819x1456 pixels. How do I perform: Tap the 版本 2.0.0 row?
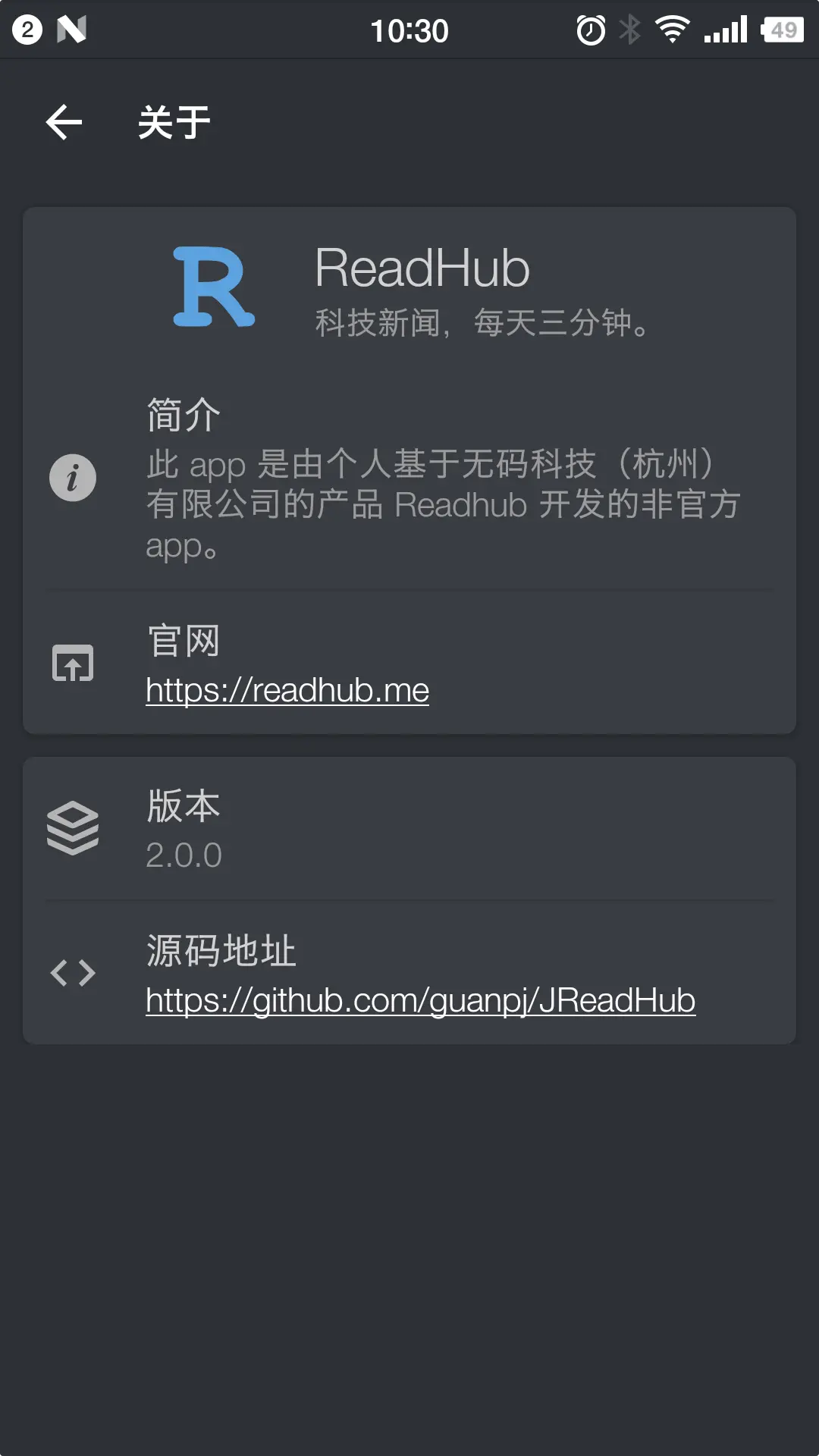pos(409,829)
